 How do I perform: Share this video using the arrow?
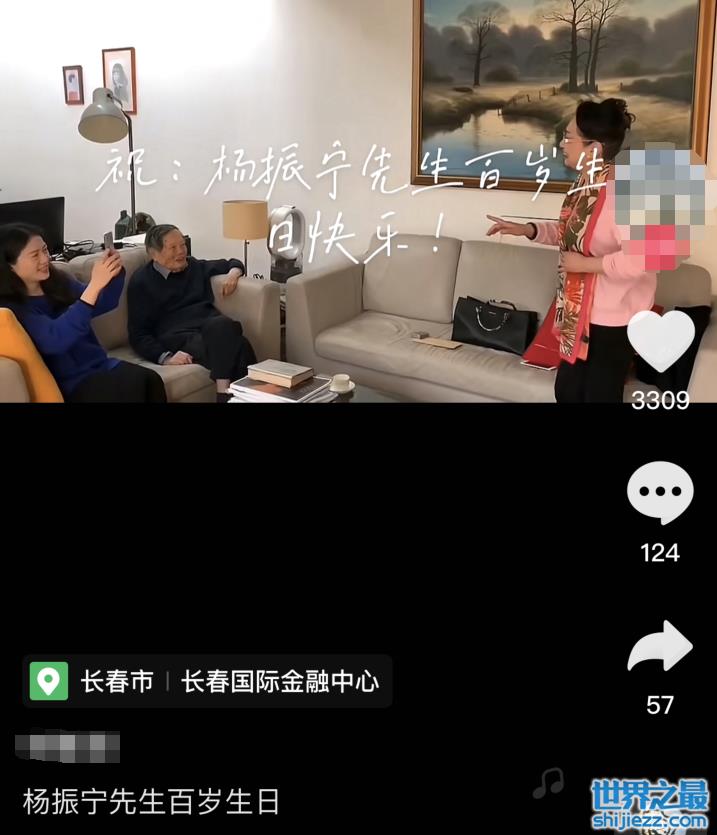pyautogui.click(x=660, y=648)
